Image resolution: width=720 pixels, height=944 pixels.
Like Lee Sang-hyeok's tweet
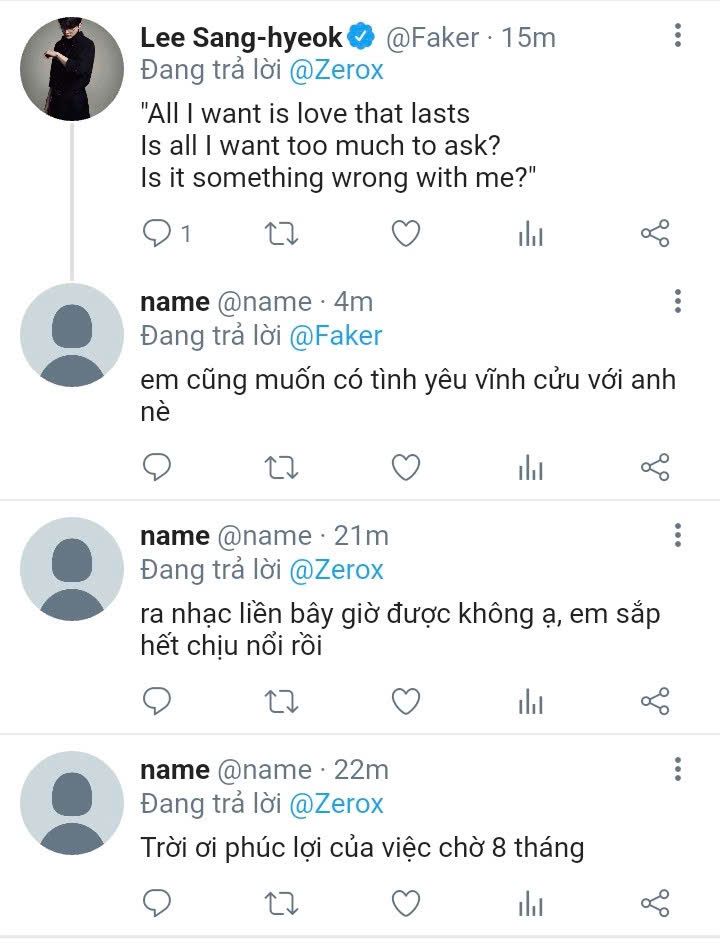(x=405, y=234)
